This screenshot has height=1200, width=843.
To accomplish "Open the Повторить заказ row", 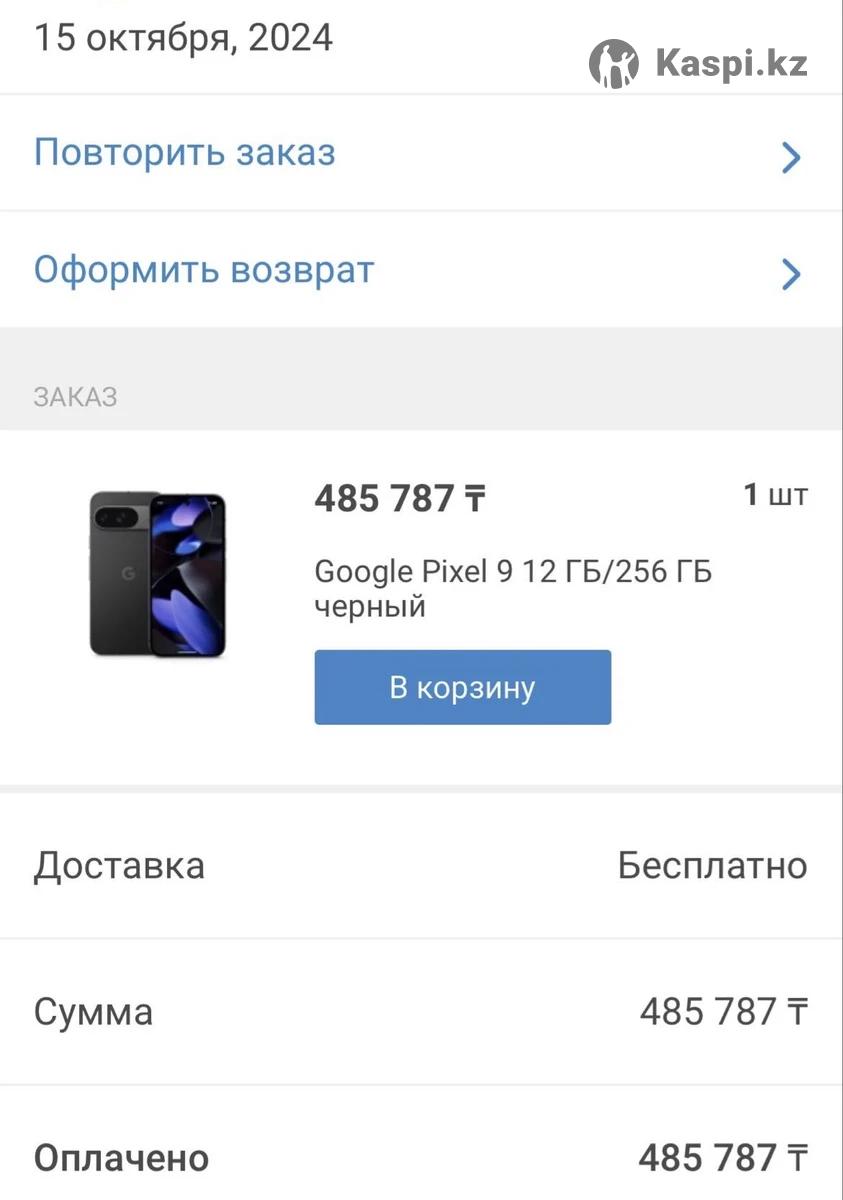I will (420, 154).
